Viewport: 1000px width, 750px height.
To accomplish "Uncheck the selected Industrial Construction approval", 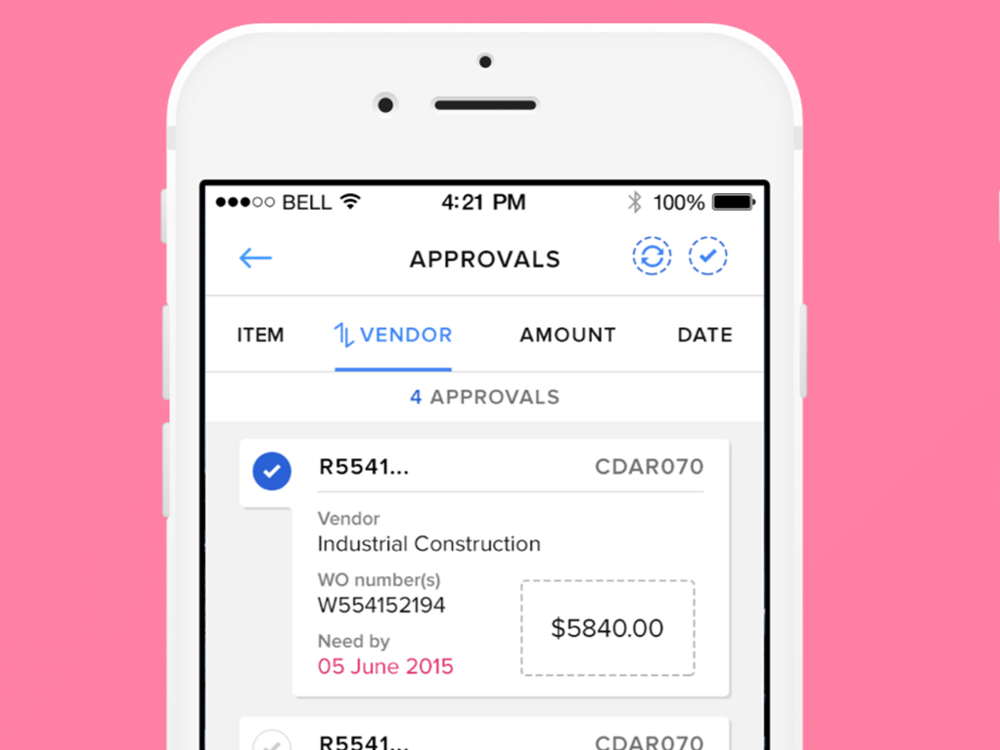I will point(271,470).
